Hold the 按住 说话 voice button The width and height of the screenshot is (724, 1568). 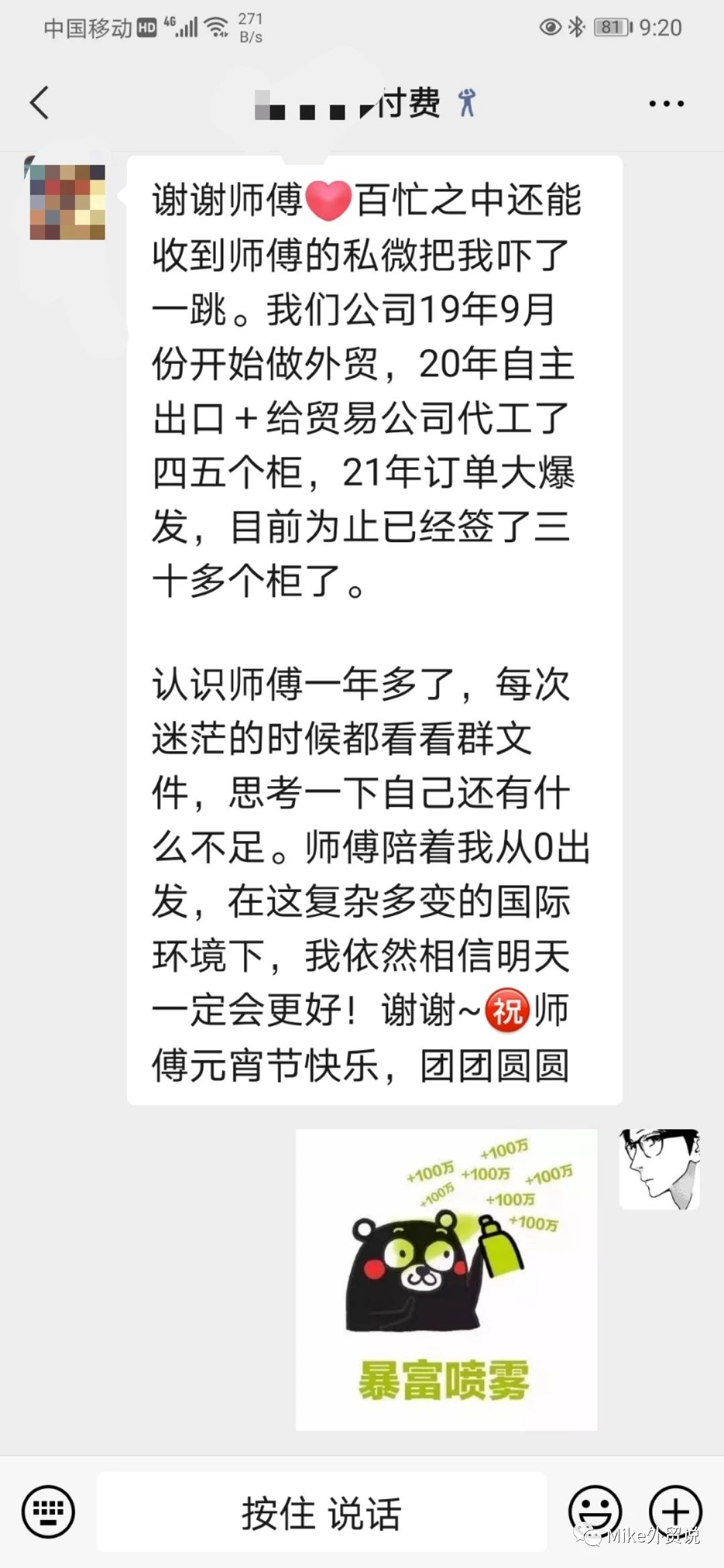point(322,1512)
